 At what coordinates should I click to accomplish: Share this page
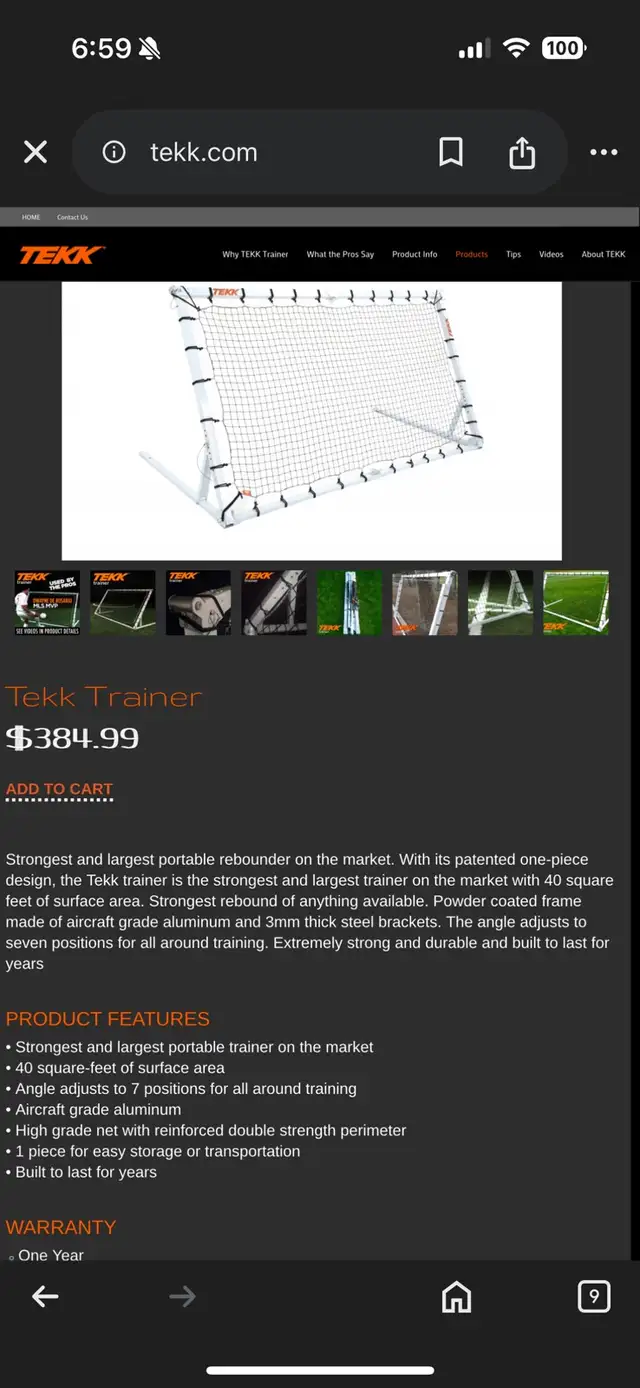[522, 152]
